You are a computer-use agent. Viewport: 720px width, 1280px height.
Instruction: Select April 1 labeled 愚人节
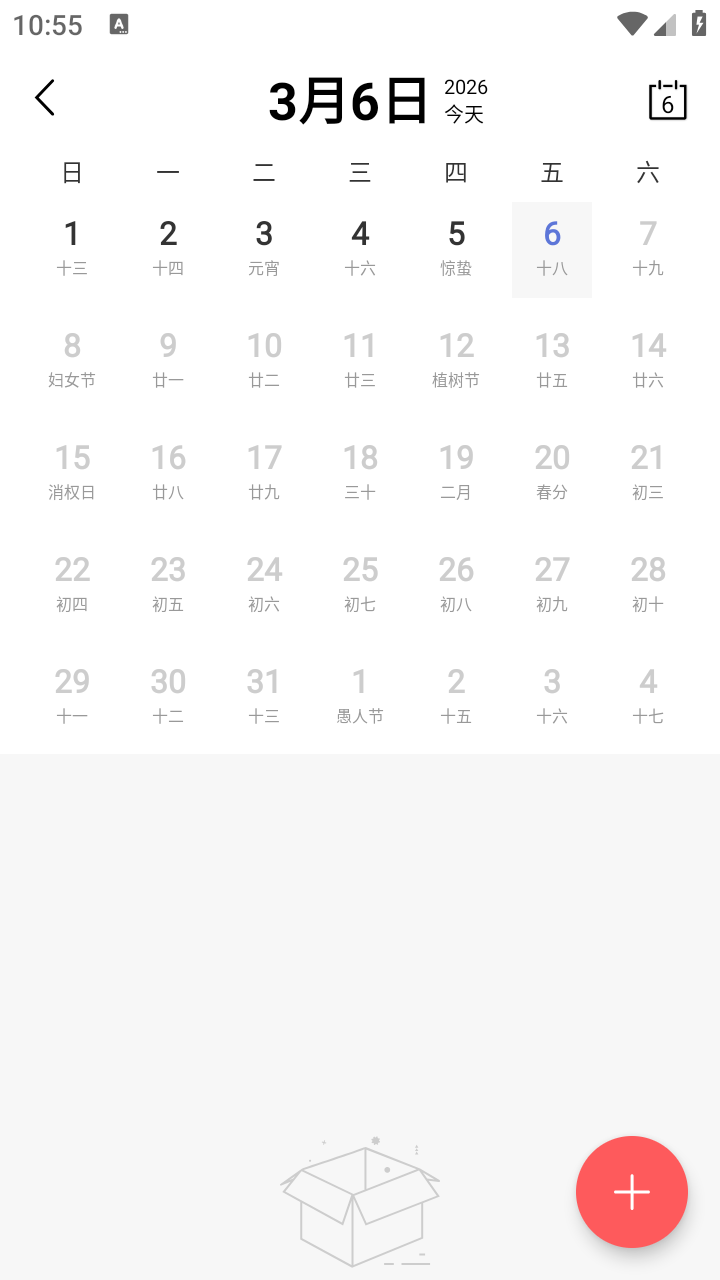tap(359, 694)
